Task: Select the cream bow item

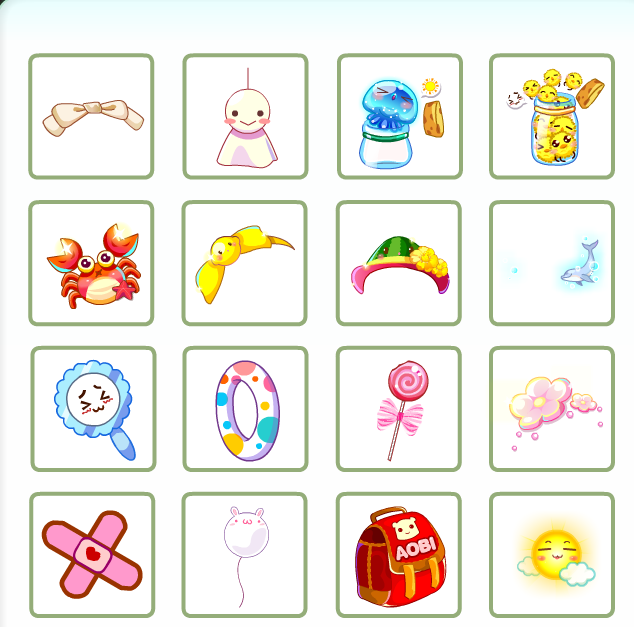Action: click(x=91, y=117)
